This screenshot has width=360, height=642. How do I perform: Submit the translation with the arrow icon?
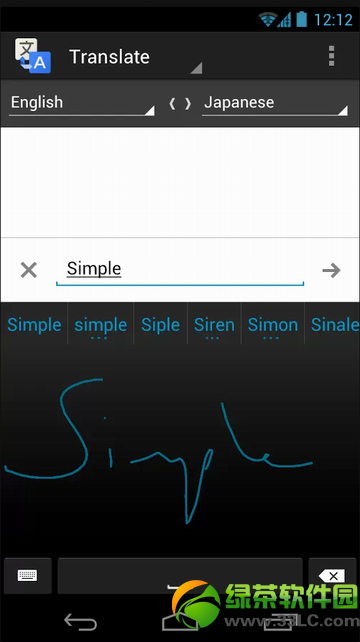pyautogui.click(x=331, y=270)
